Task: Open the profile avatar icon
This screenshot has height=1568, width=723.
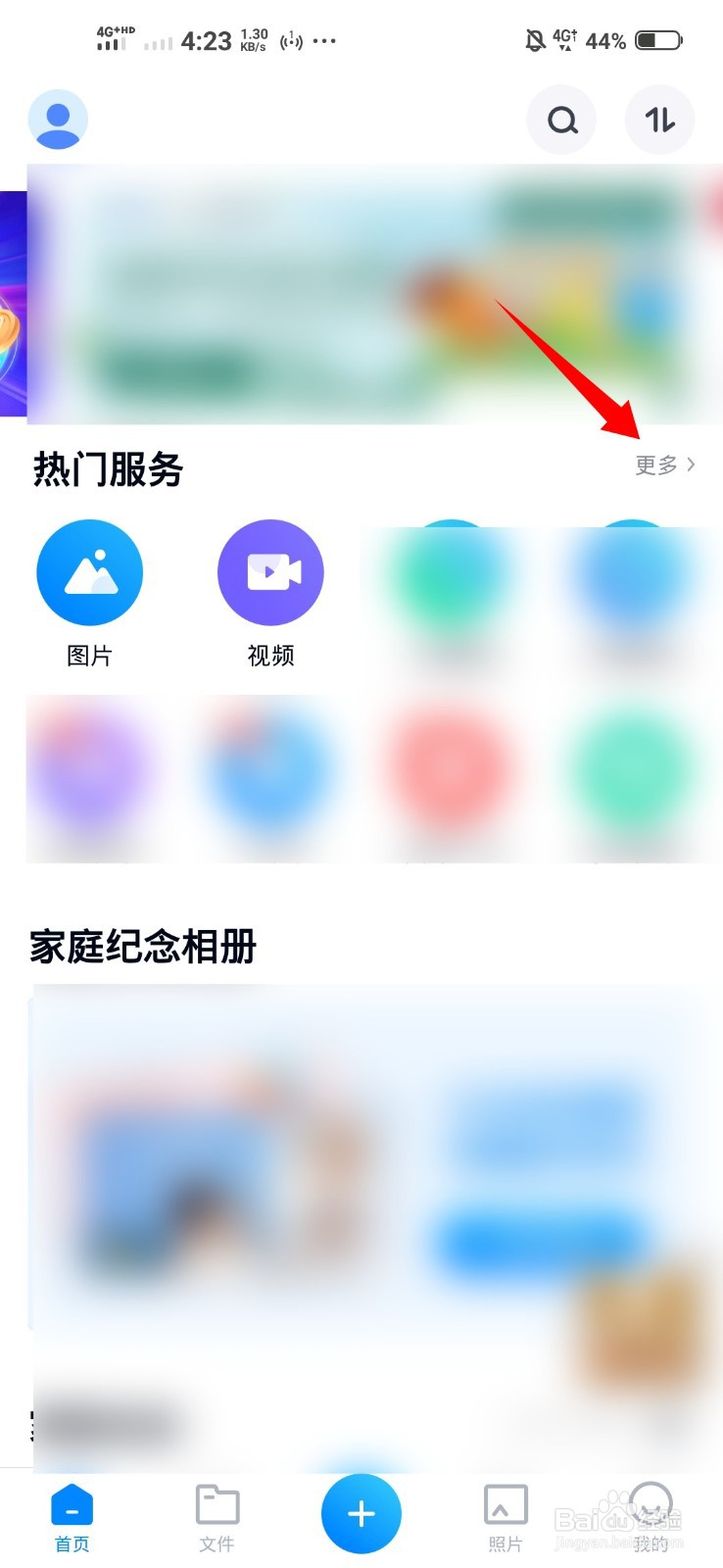Action: pyautogui.click(x=57, y=119)
